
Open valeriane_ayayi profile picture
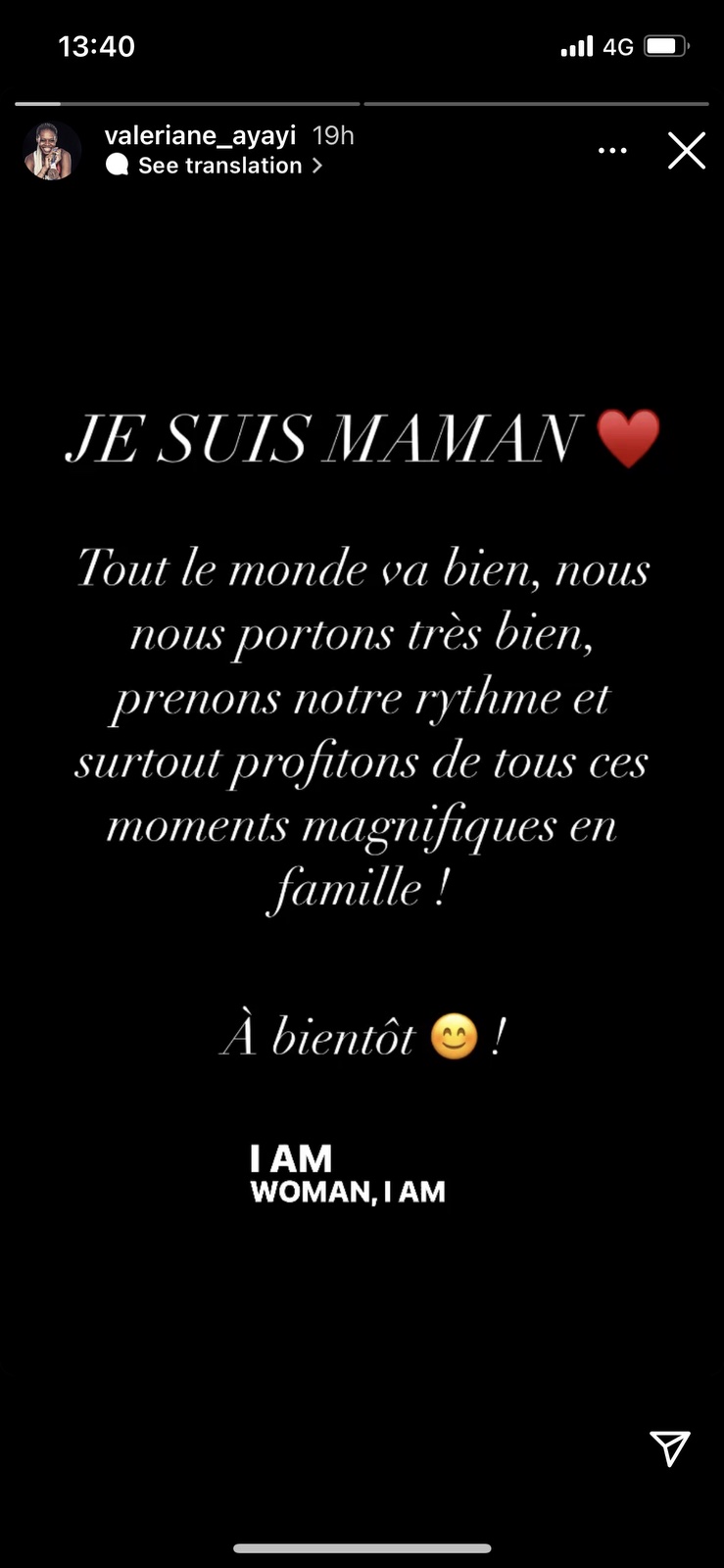tap(52, 151)
